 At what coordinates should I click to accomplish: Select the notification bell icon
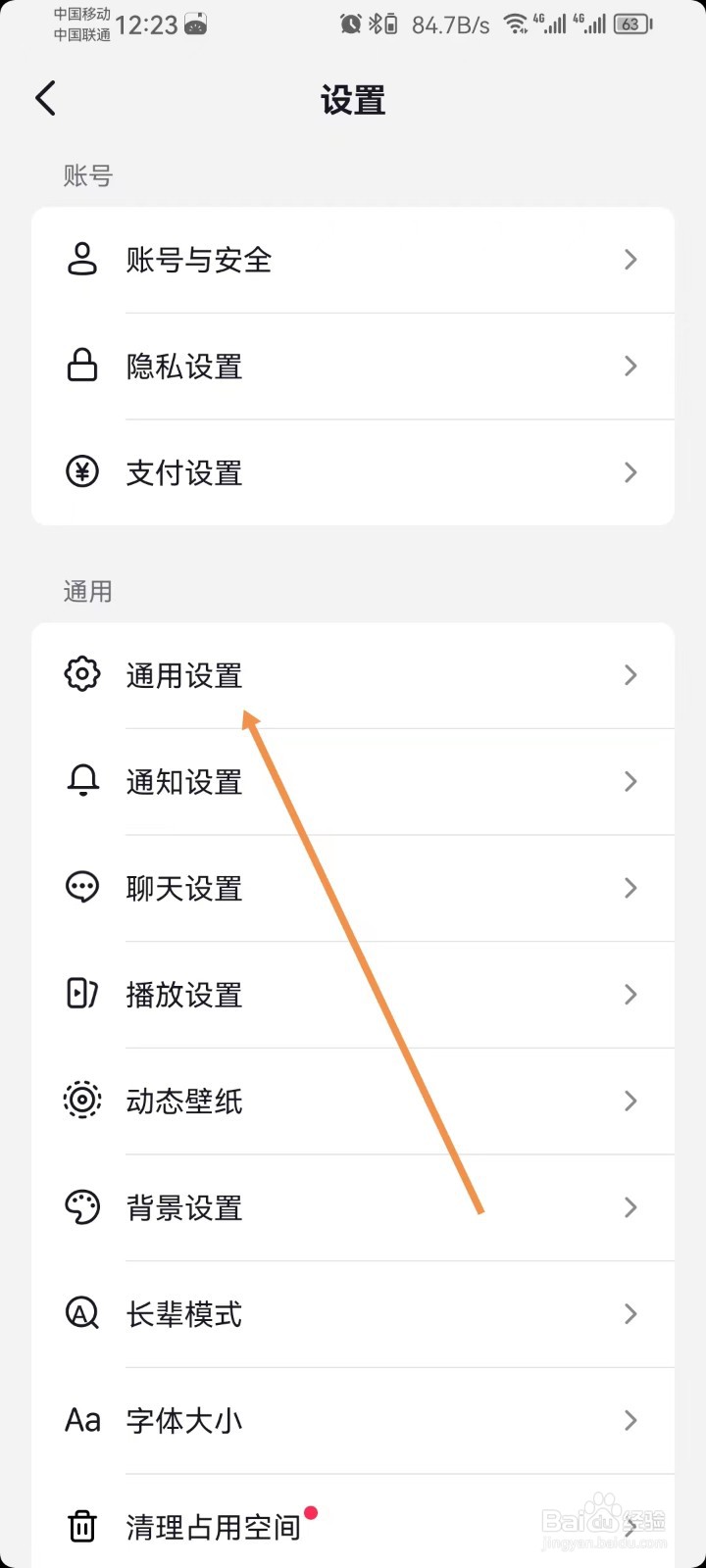[x=81, y=781]
